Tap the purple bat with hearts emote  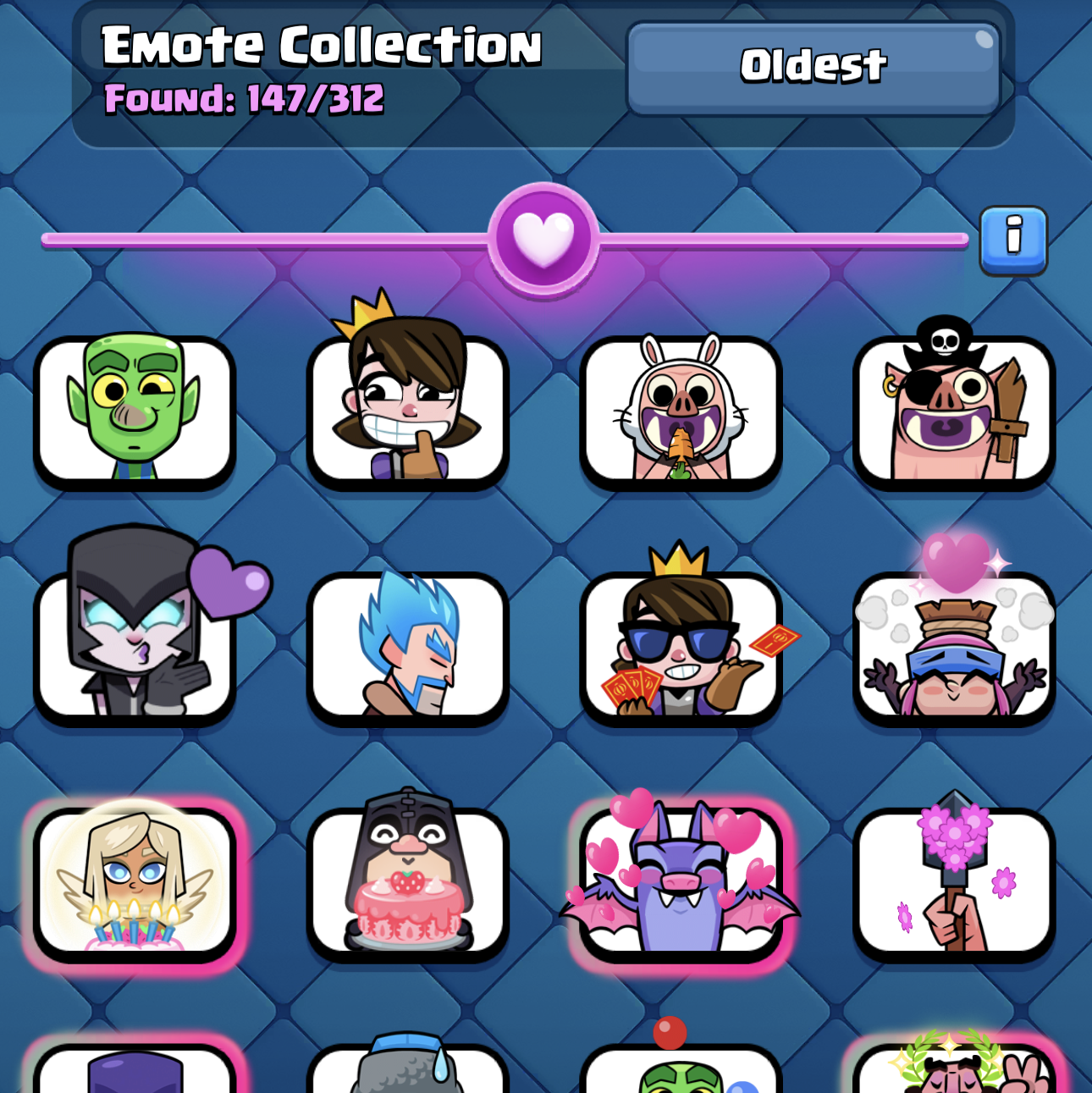pyautogui.click(x=681, y=881)
